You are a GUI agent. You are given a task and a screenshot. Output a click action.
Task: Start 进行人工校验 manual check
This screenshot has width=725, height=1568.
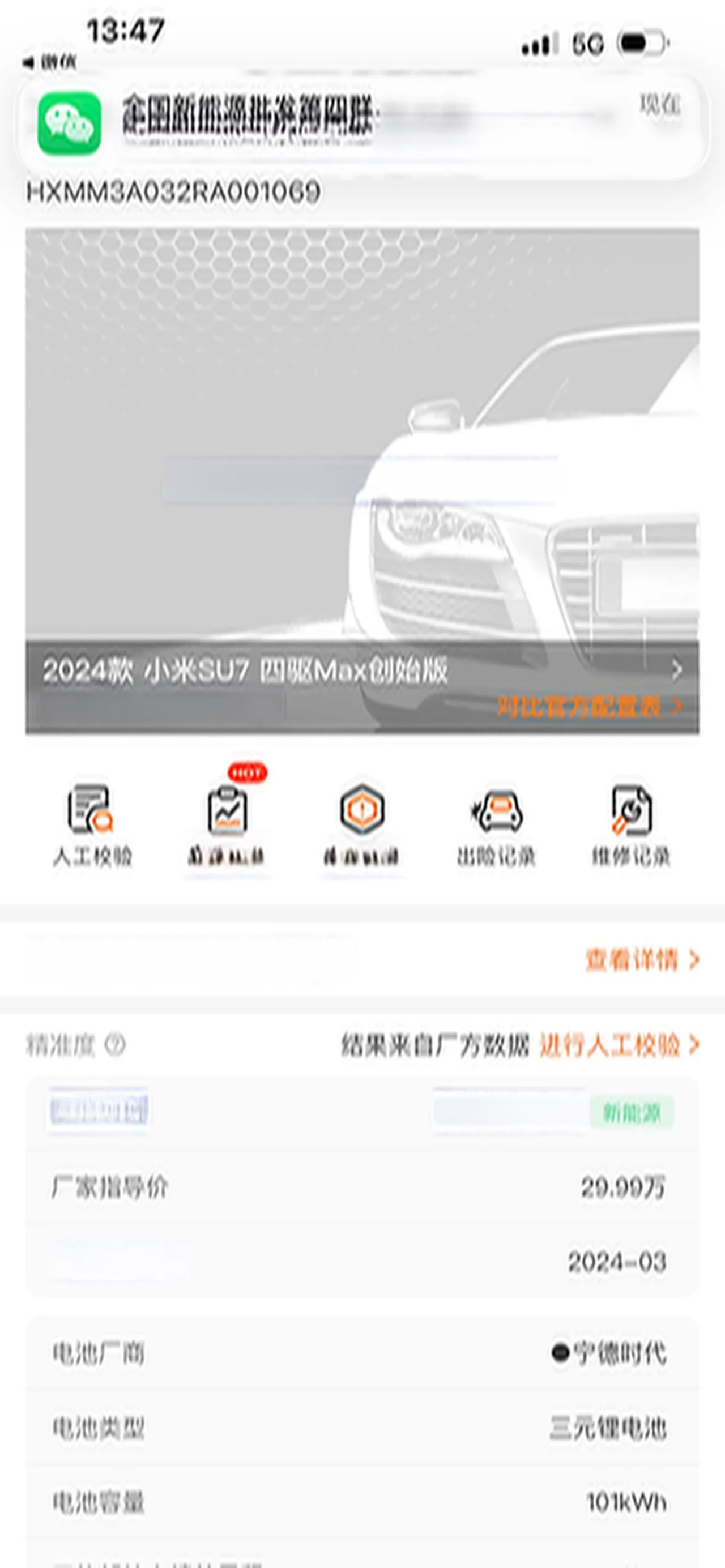tap(619, 1045)
